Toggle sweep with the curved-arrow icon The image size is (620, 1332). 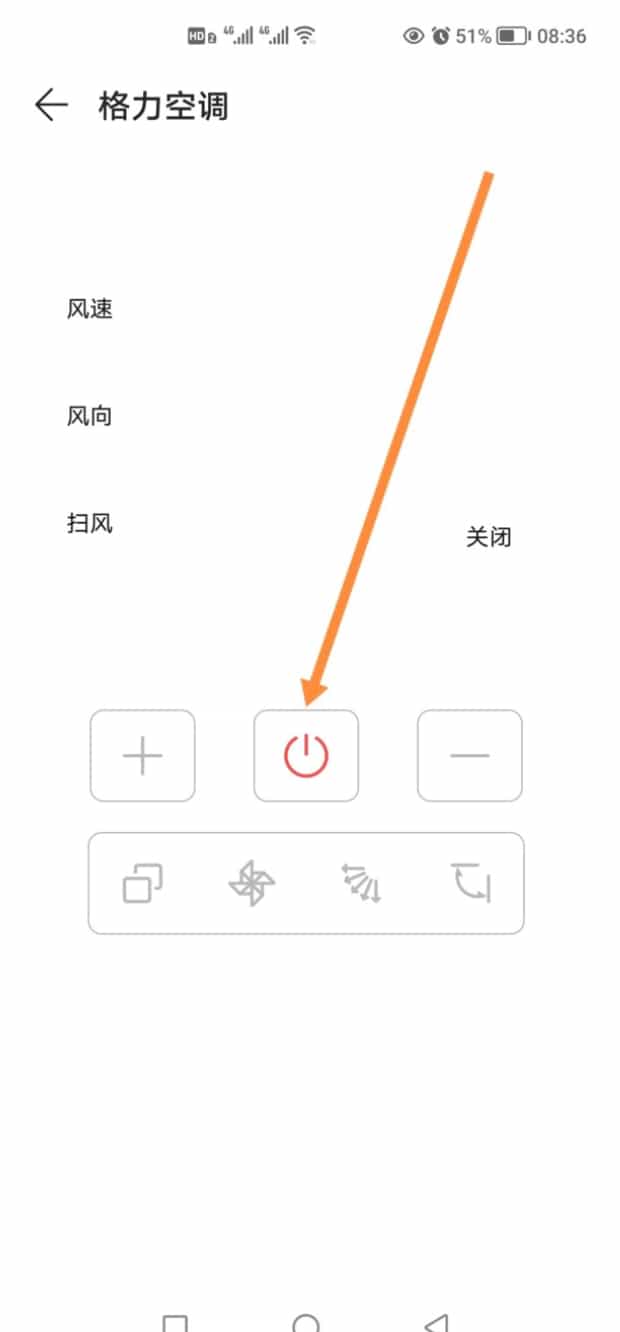(470, 883)
